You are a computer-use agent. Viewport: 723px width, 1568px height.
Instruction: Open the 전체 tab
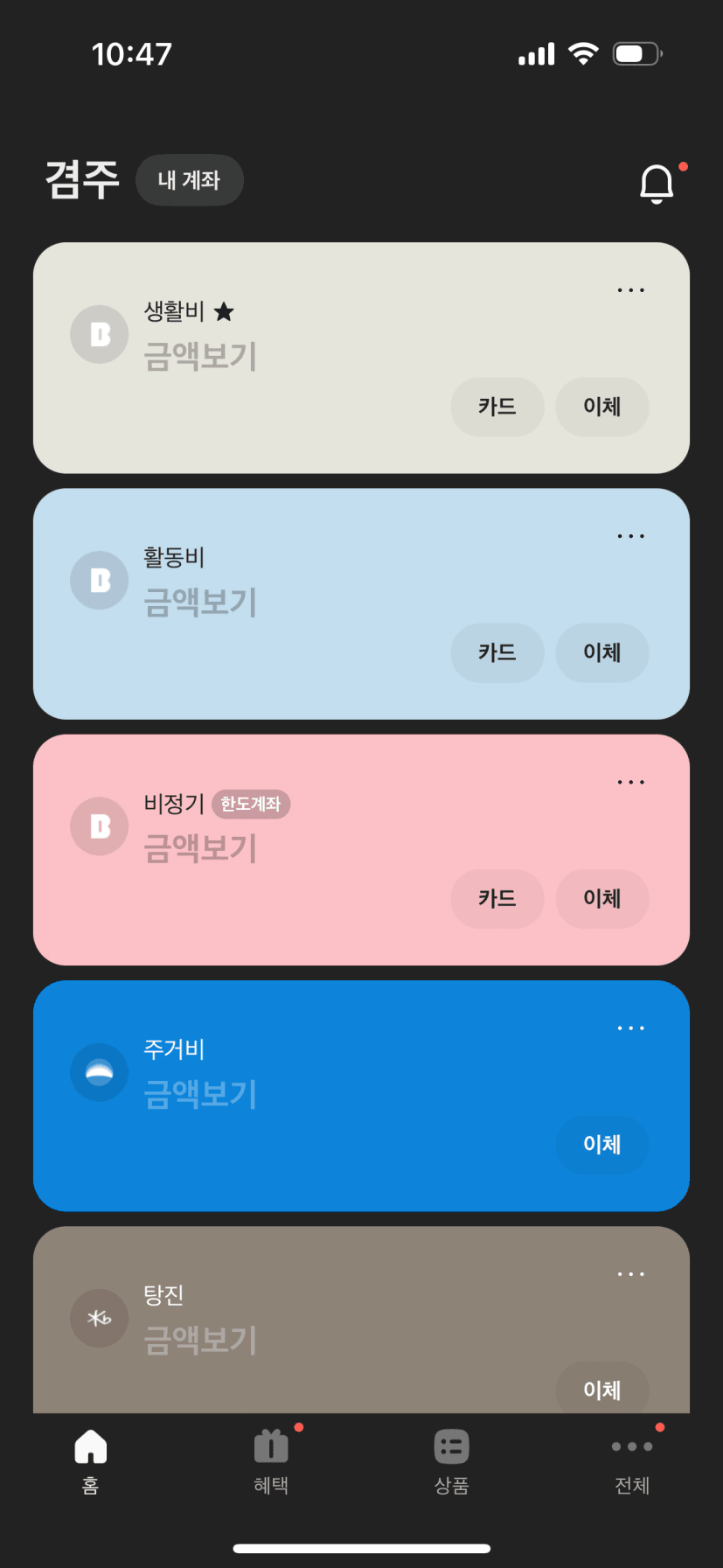[631, 1460]
